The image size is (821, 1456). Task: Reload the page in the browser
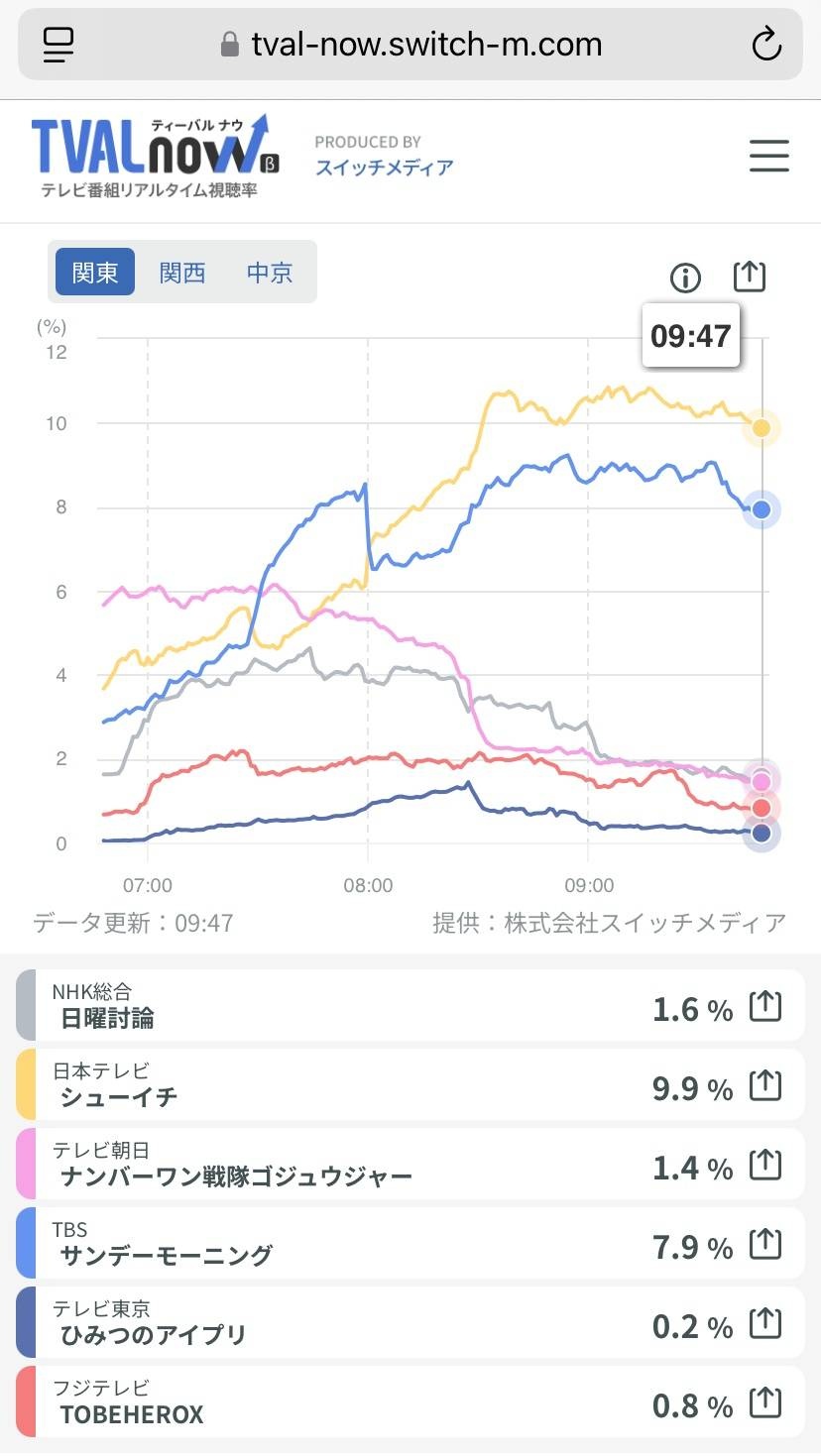point(766,45)
